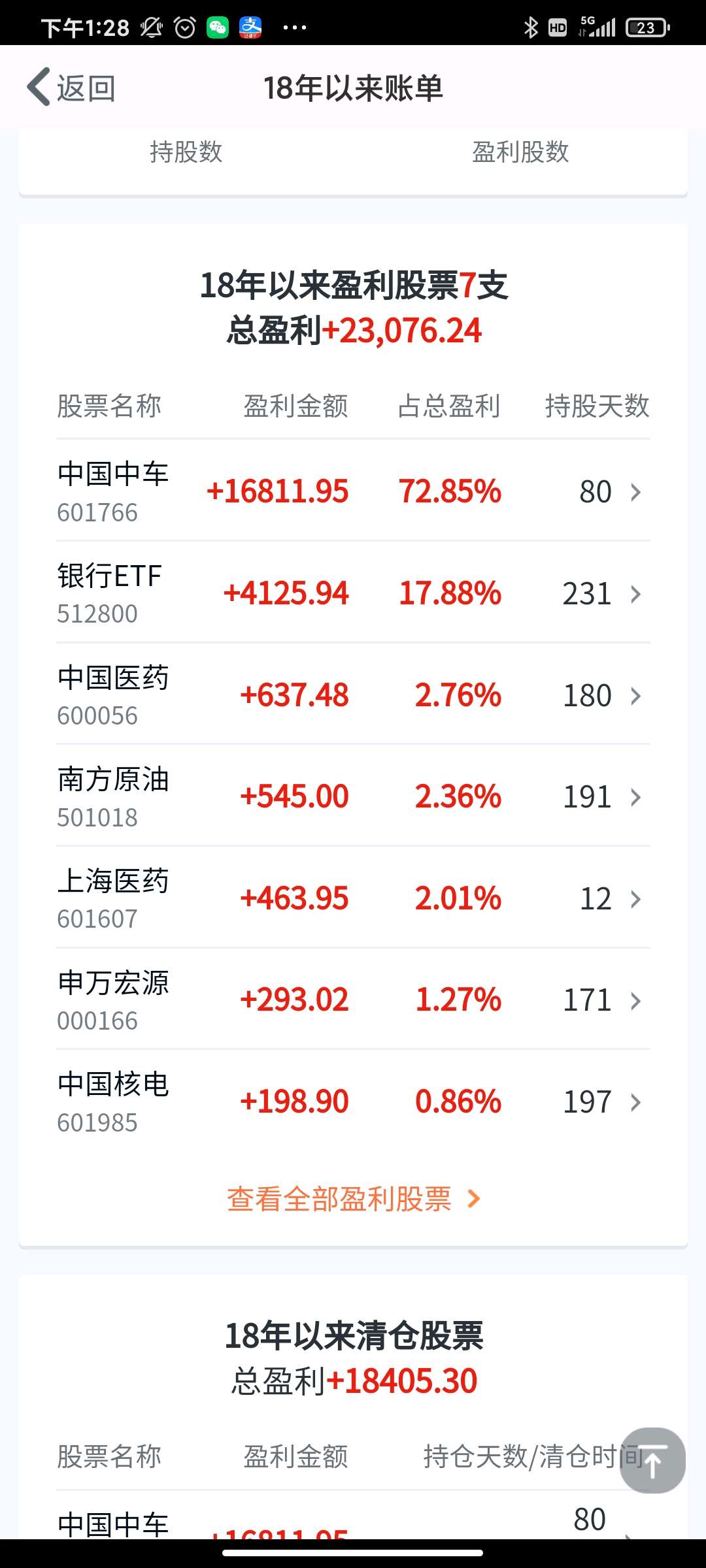
Task: Open the Alipay notification icon in status bar
Action: (252, 27)
